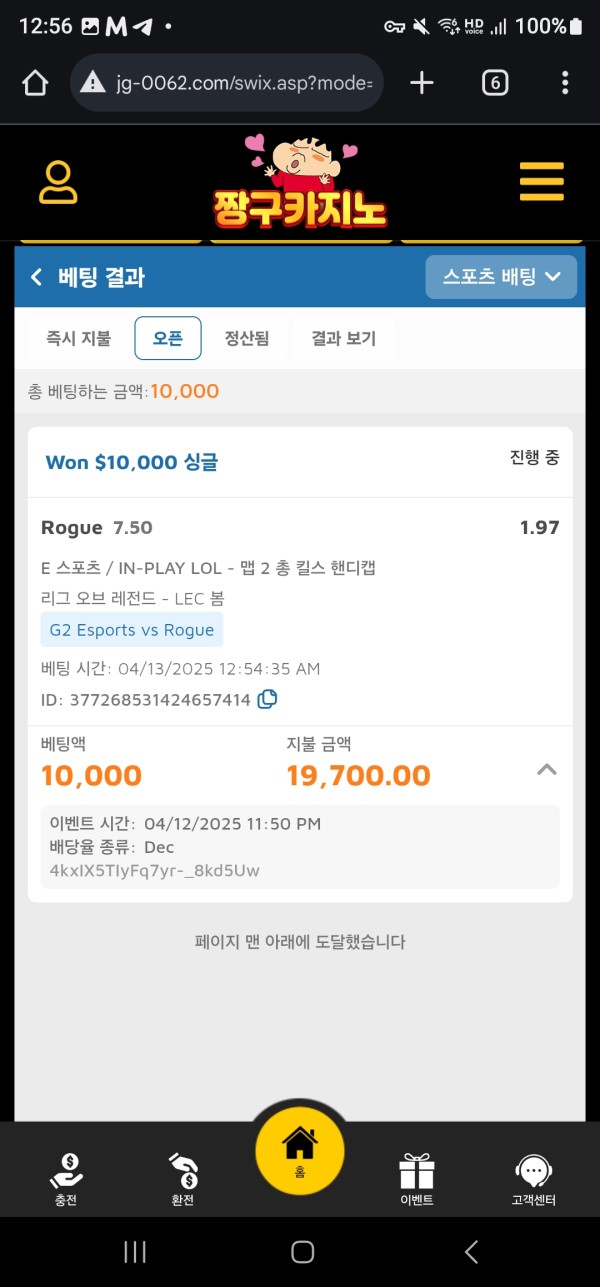Open the 스포츠 배팅 dropdown

click(501, 277)
